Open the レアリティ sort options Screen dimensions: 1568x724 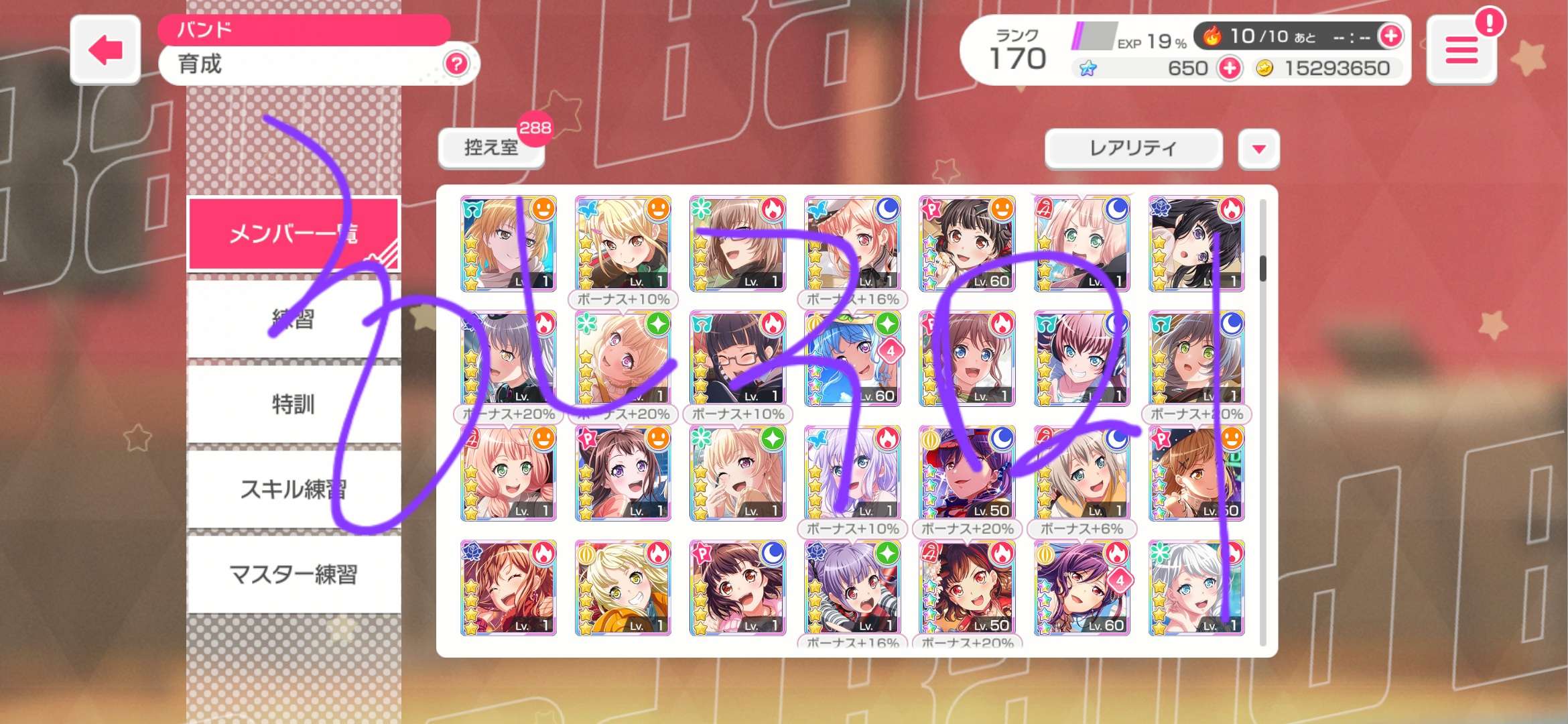1133,148
